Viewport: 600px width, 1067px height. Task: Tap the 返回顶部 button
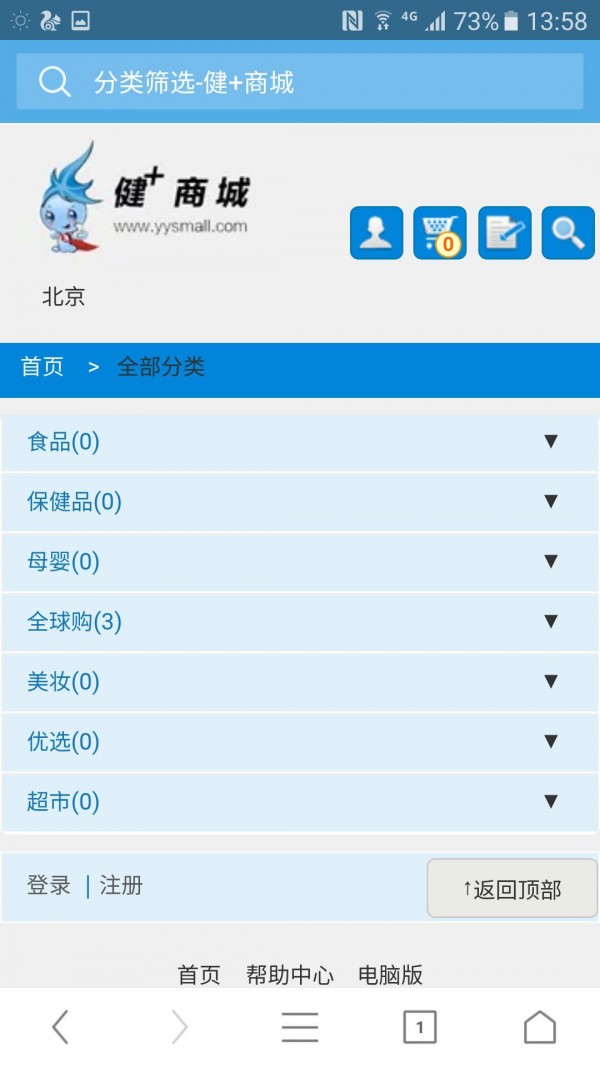click(x=512, y=888)
